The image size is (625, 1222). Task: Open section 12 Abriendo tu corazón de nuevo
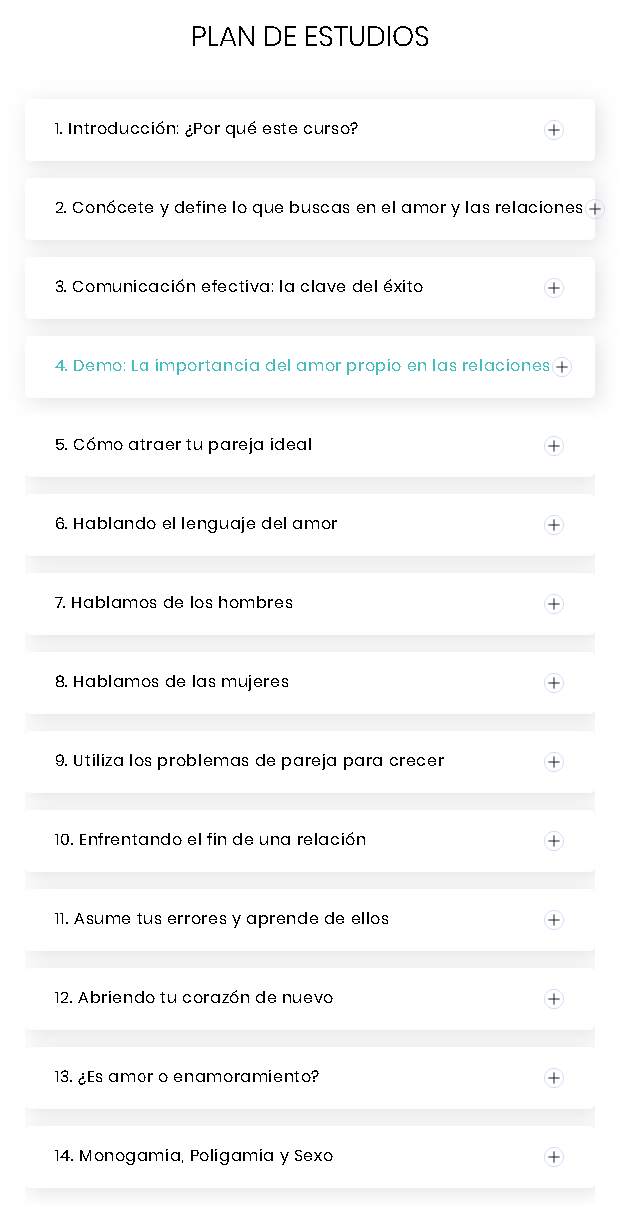click(553, 999)
